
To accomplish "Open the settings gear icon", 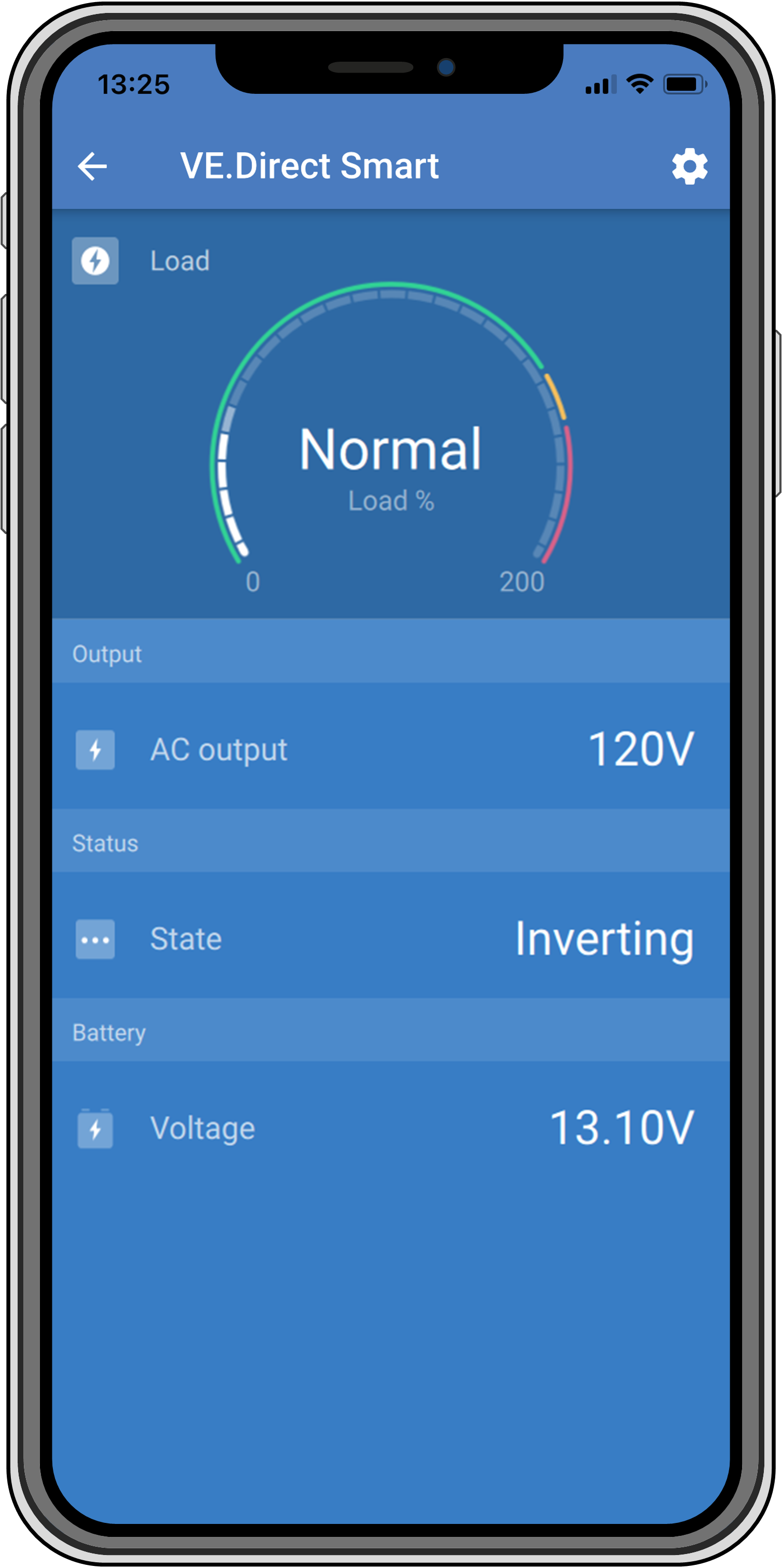I will pyautogui.click(x=689, y=166).
